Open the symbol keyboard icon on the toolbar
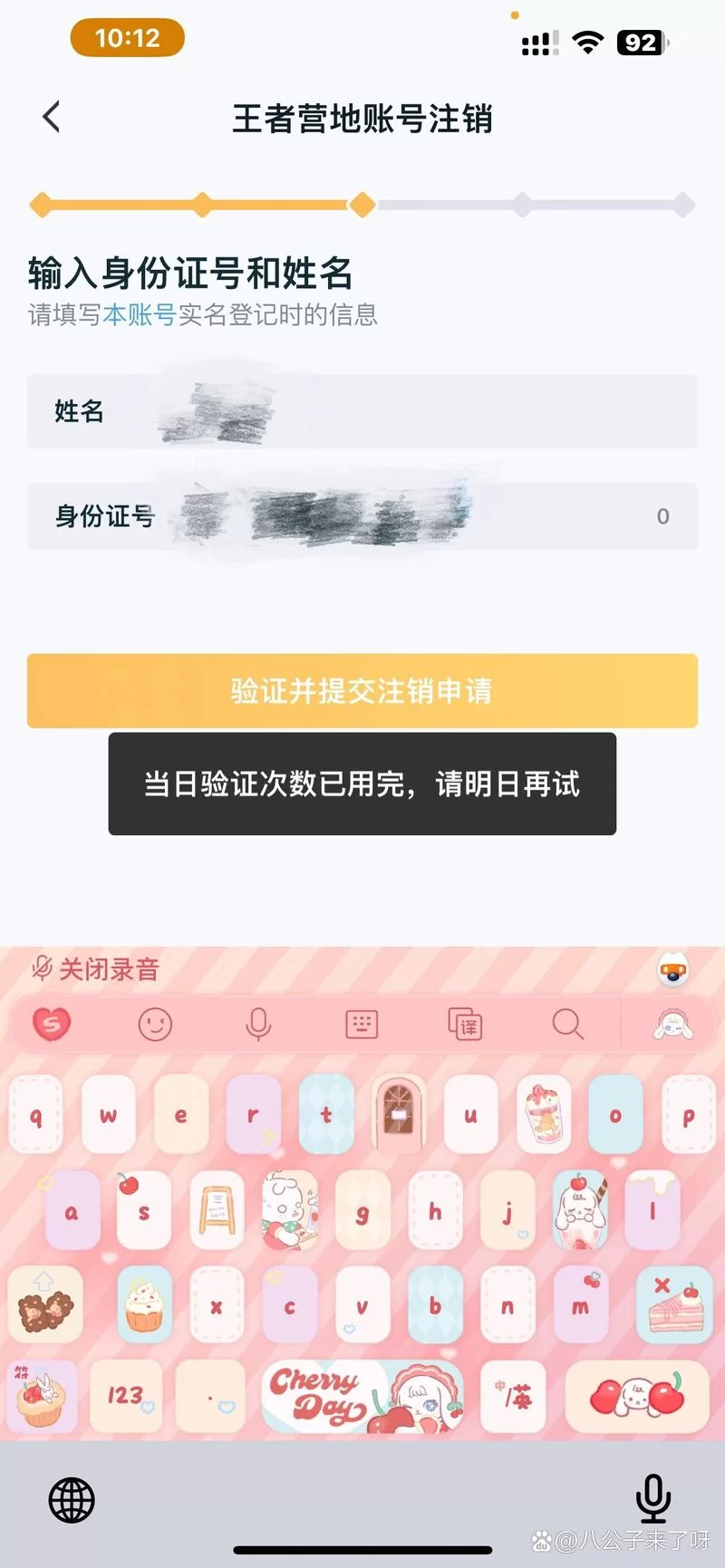The height and width of the screenshot is (1568, 725). tap(362, 1024)
